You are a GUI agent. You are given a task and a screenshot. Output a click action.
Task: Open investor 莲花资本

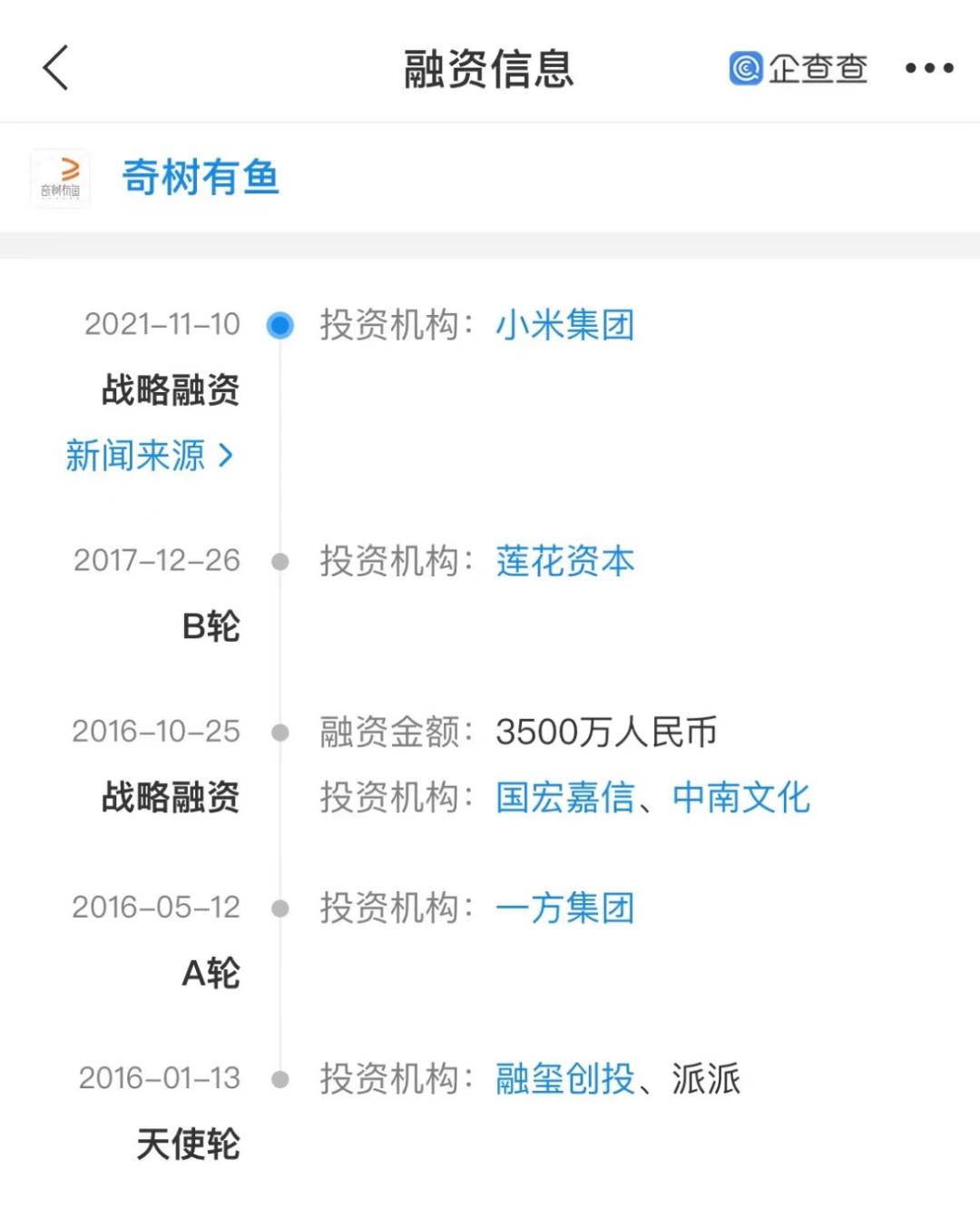pyautogui.click(x=564, y=561)
